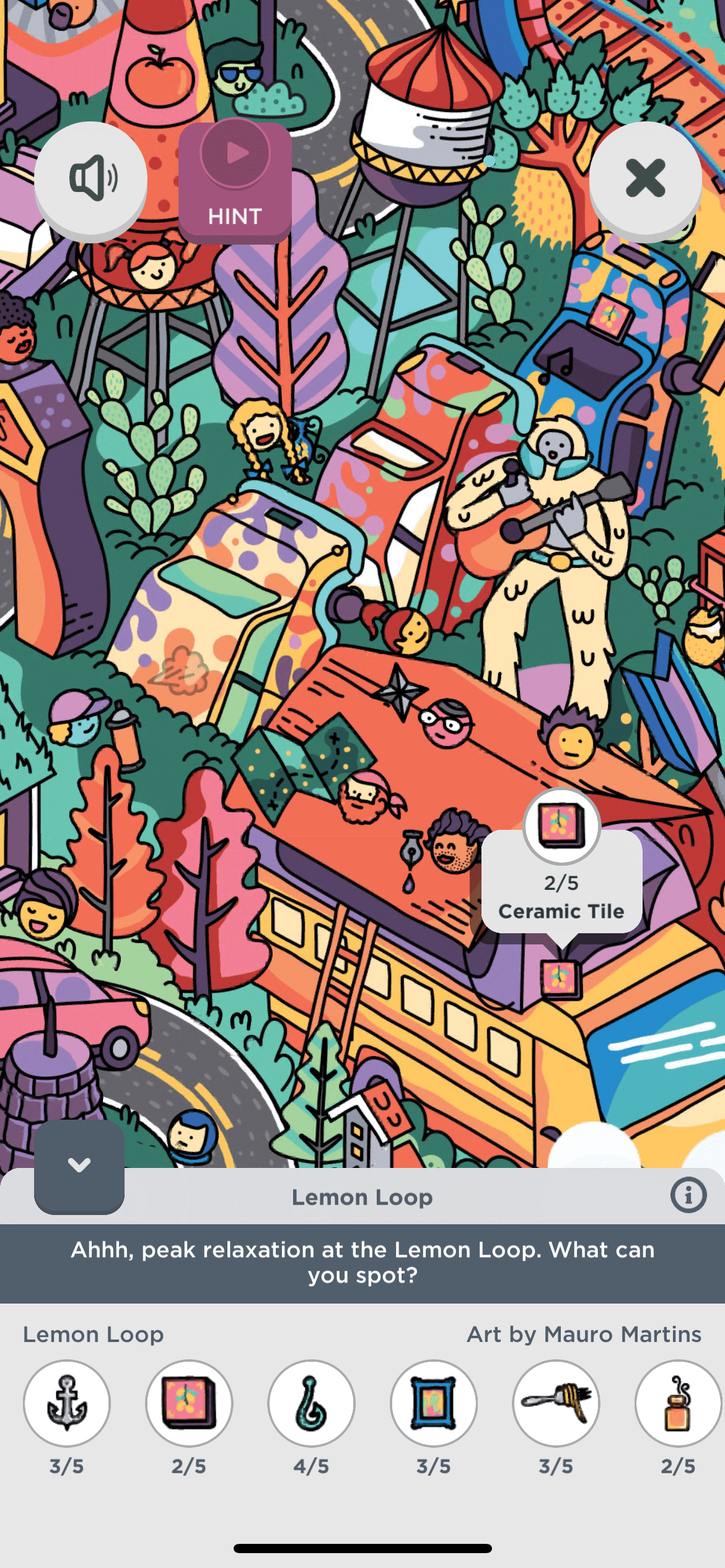Collapse the item panel with the chevron

[79, 1165]
